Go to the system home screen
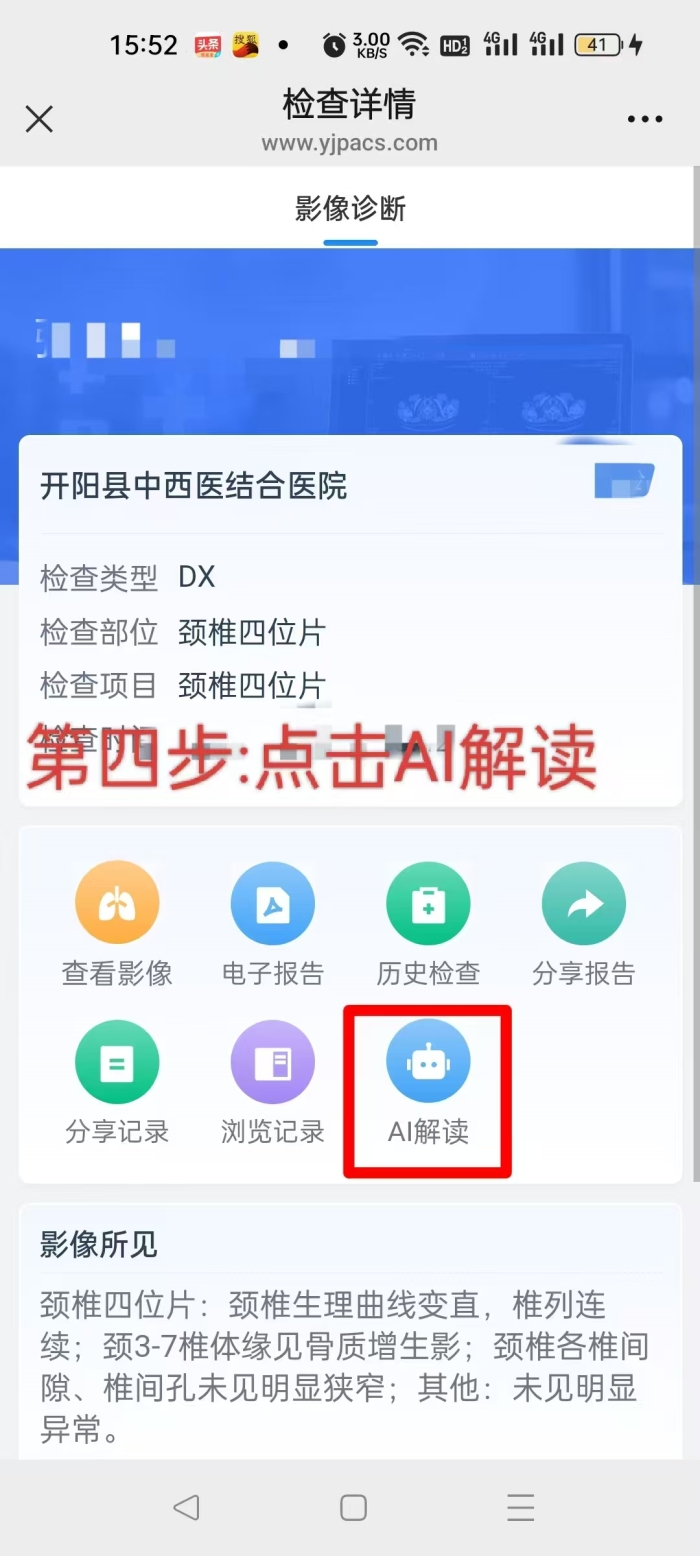The width and height of the screenshot is (700, 1556). click(353, 1508)
